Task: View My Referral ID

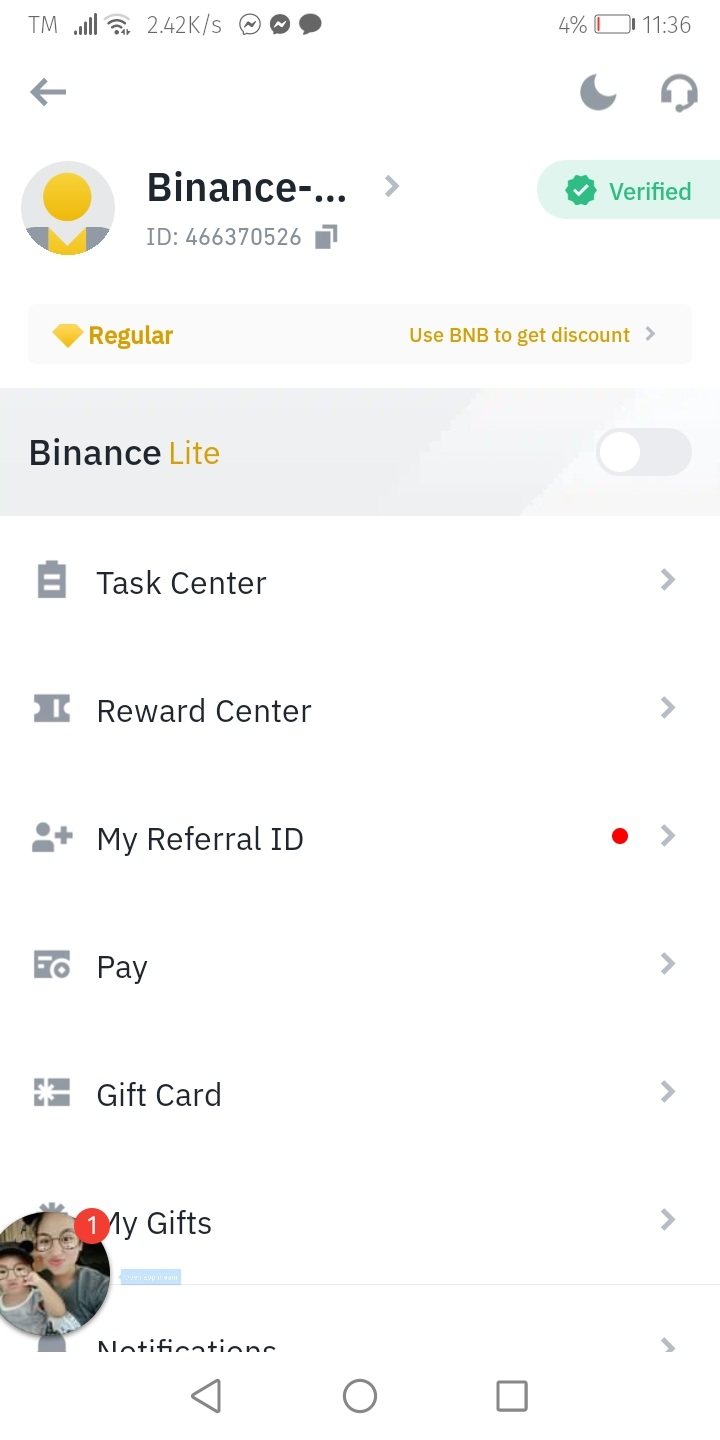Action: click(360, 838)
